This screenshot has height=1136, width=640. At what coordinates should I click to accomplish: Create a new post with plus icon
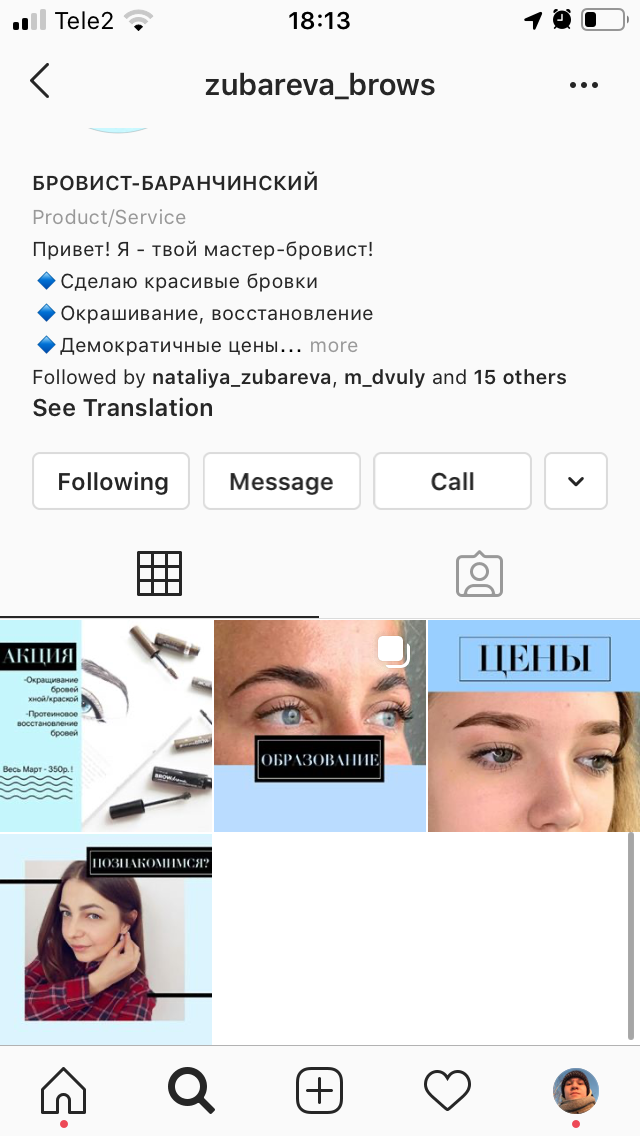point(319,1090)
